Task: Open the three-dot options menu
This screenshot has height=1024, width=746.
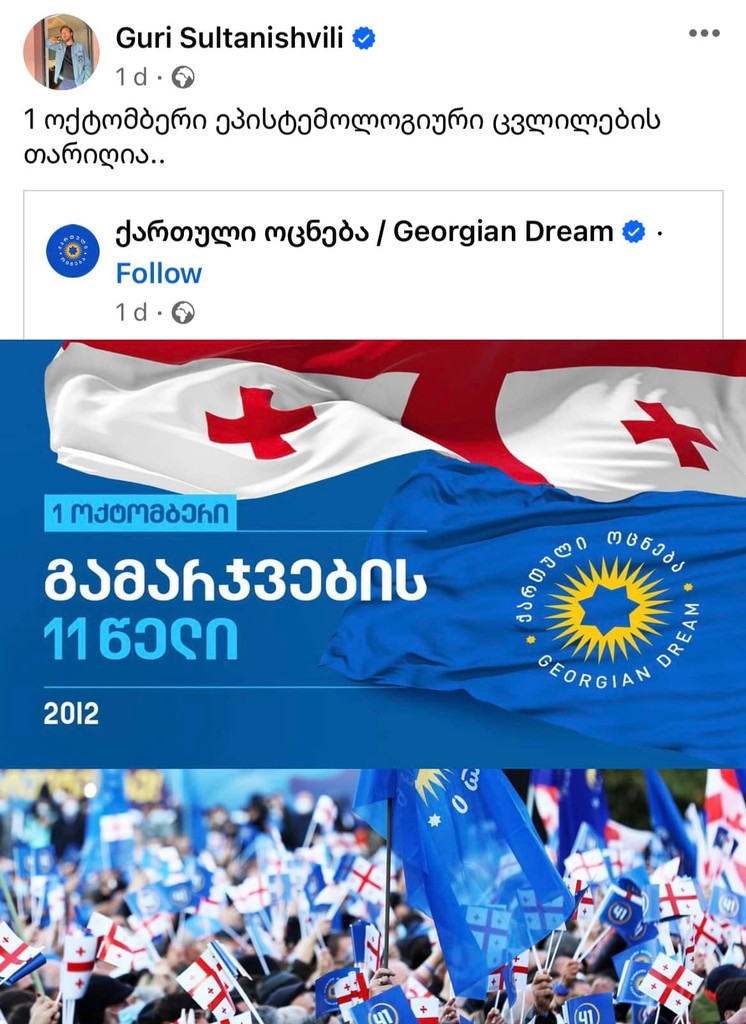Action: tap(702, 32)
